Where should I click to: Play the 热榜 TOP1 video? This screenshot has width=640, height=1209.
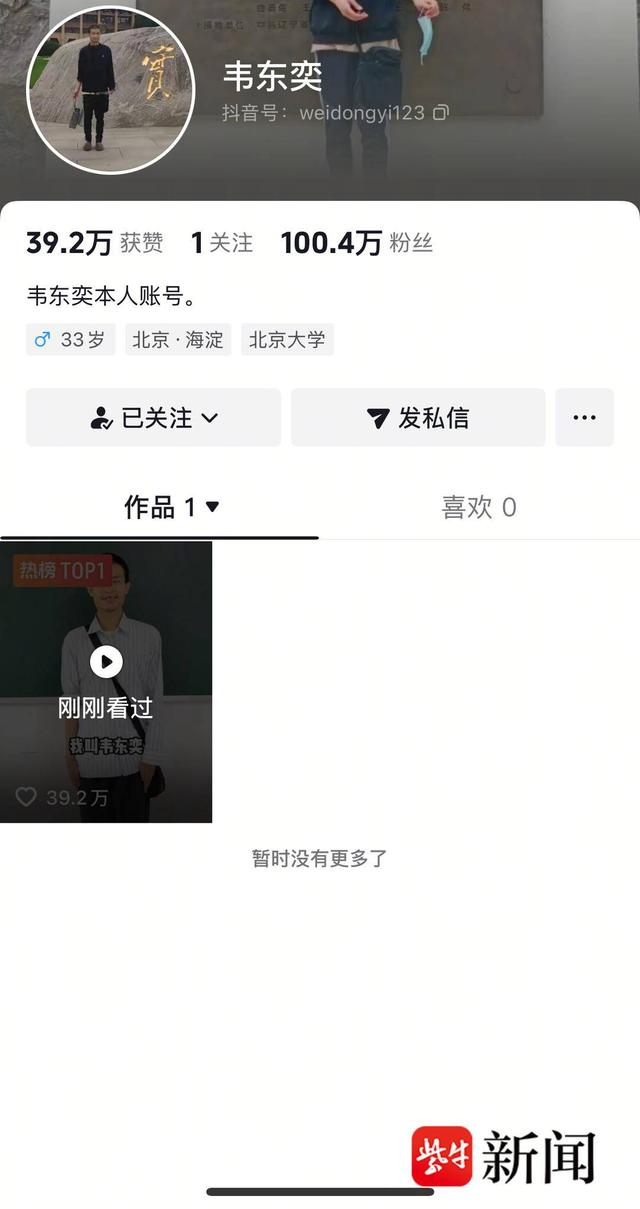(x=106, y=682)
